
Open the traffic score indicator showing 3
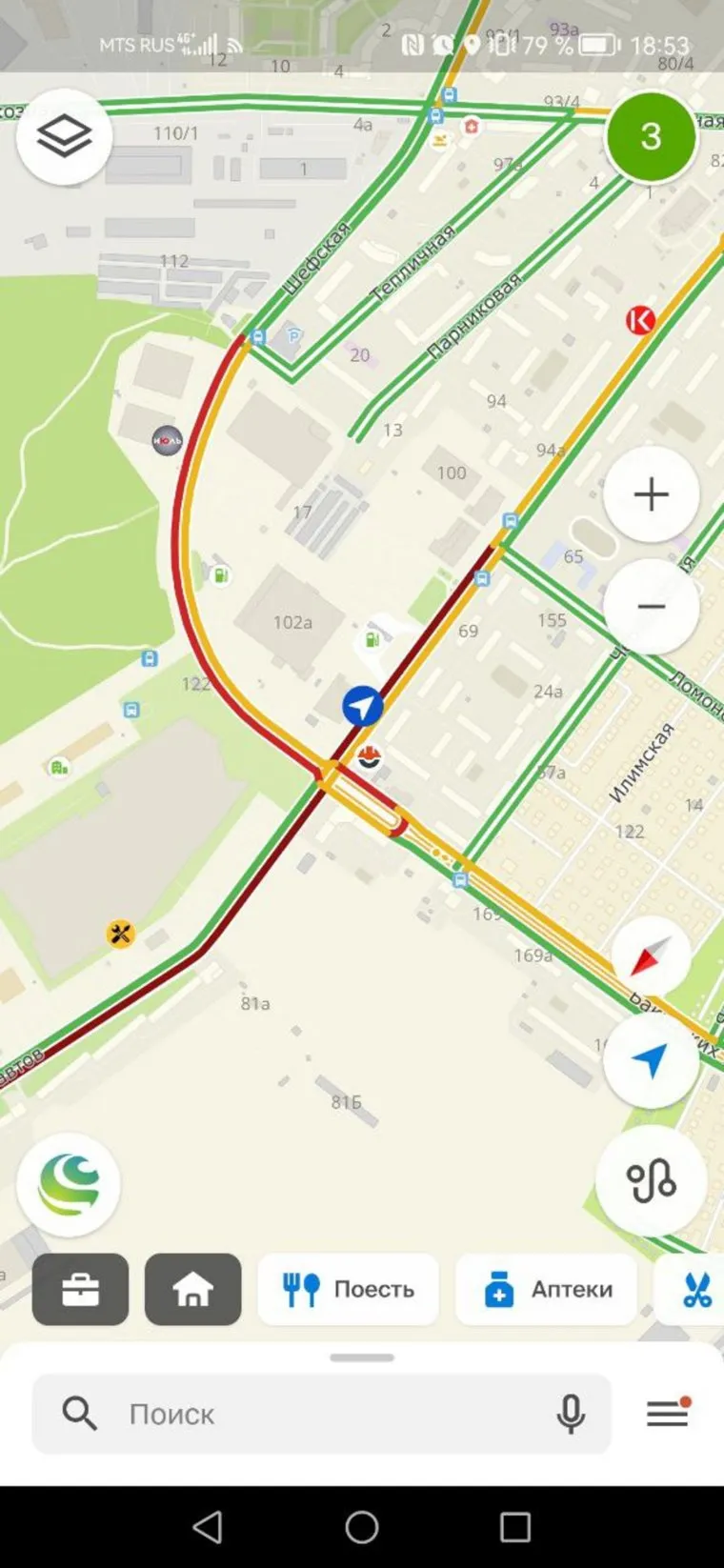tap(651, 136)
